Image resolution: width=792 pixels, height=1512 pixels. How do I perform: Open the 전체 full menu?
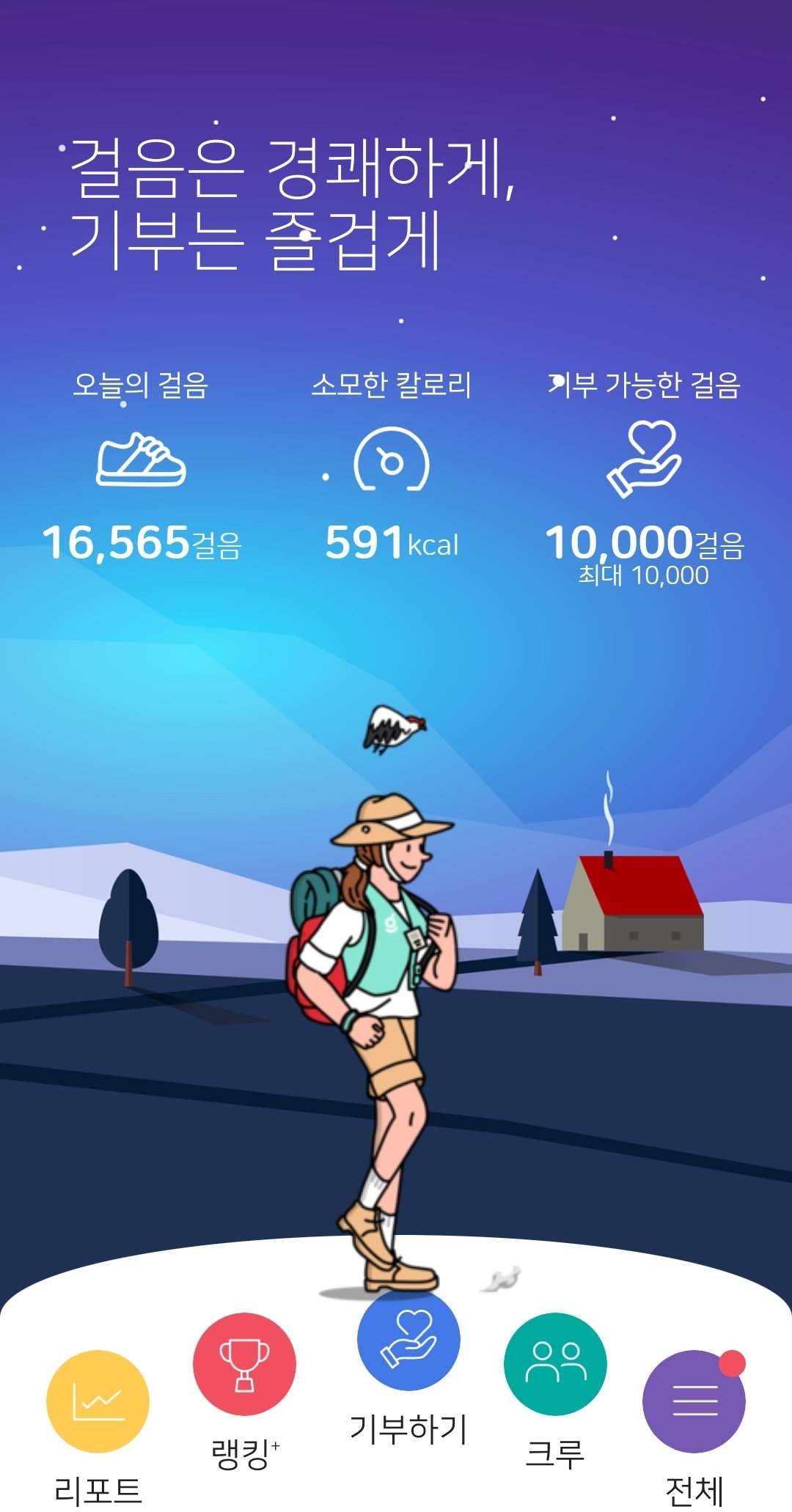click(693, 1401)
